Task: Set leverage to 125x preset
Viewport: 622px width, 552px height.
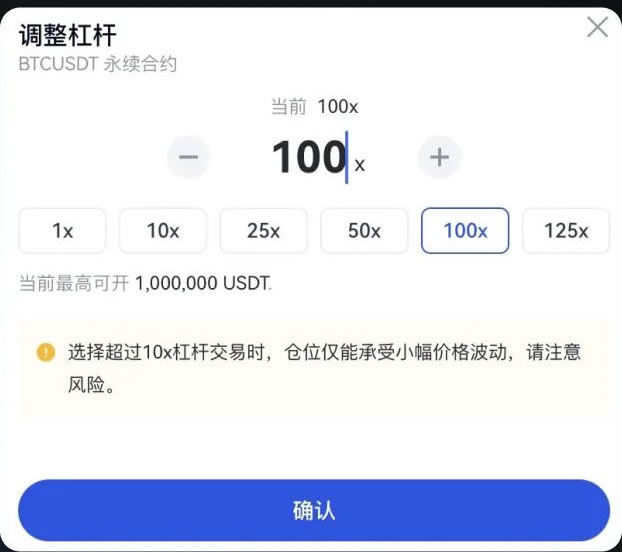Action: [x=565, y=231]
